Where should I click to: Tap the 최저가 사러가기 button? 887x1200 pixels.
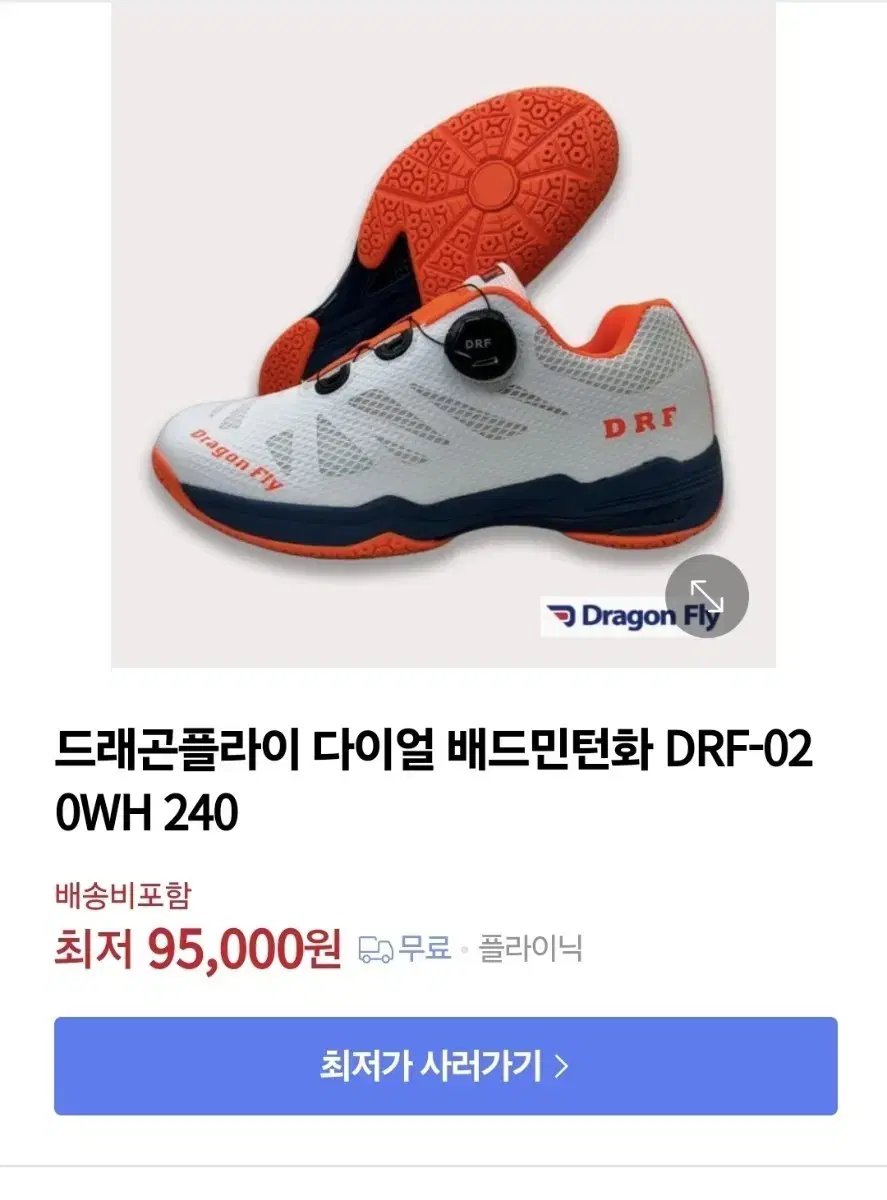coord(443,1065)
